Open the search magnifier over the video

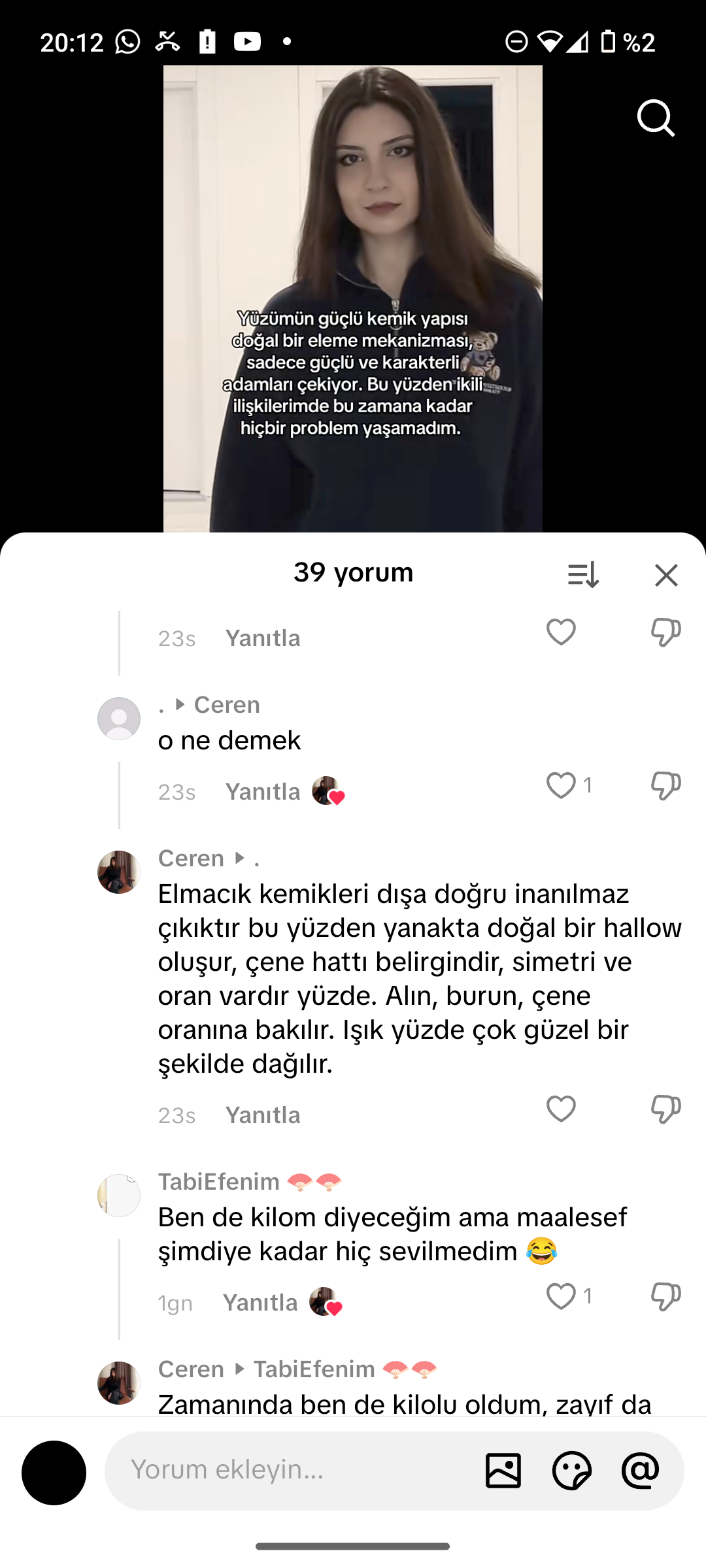656,118
